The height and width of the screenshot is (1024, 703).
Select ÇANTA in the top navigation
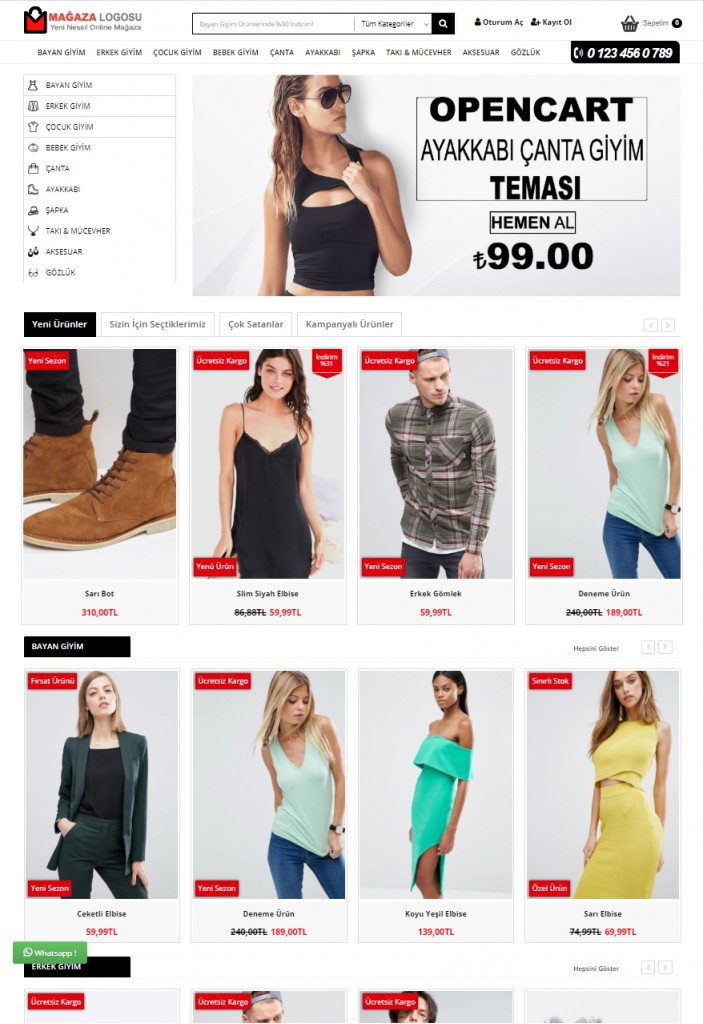click(x=281, y=52)
